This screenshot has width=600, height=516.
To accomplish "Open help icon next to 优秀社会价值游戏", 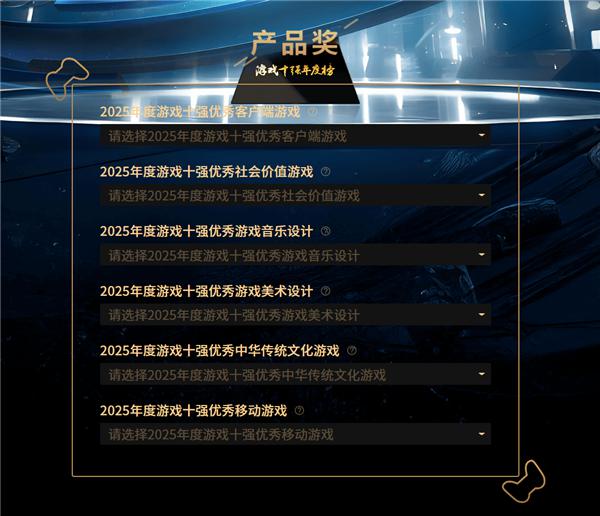I will (x=326, y=172).
